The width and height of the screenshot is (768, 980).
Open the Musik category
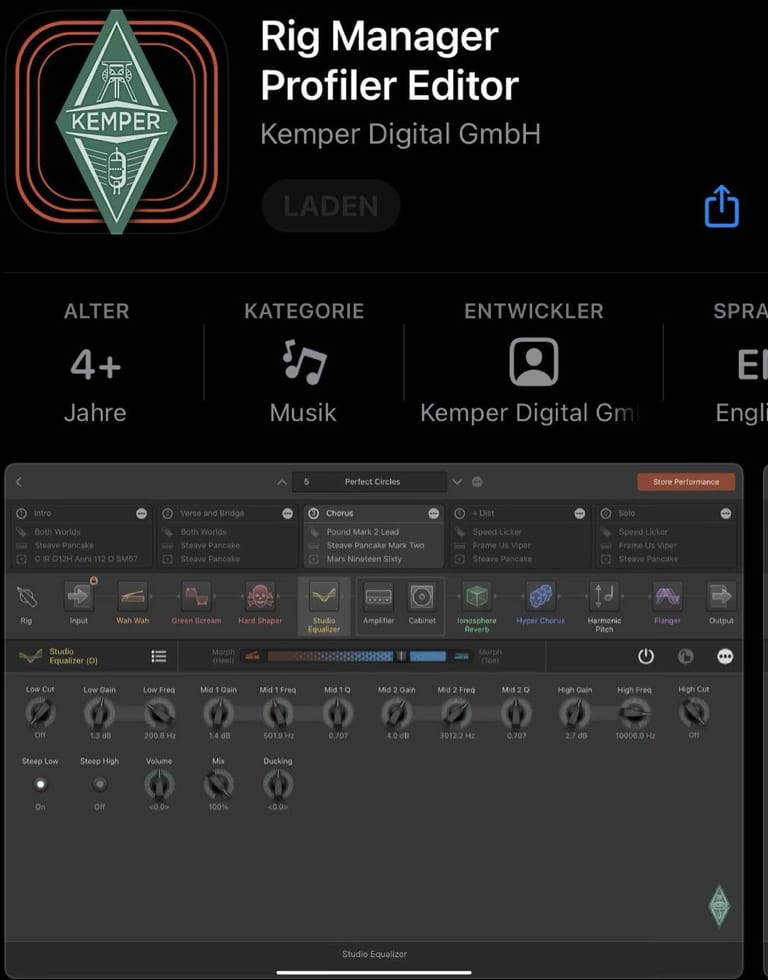[x=303, y=363]
